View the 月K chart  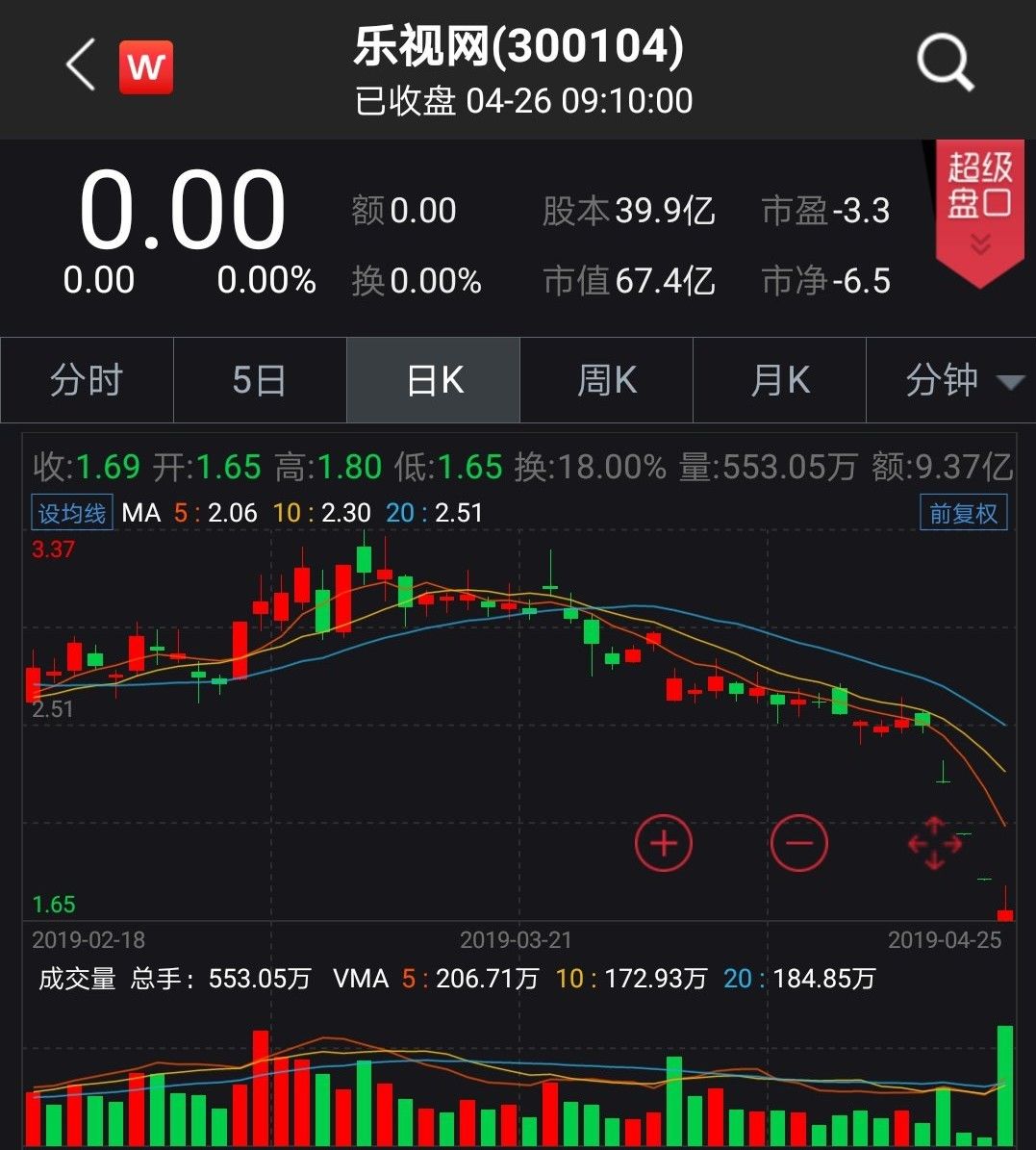[780, 380]
